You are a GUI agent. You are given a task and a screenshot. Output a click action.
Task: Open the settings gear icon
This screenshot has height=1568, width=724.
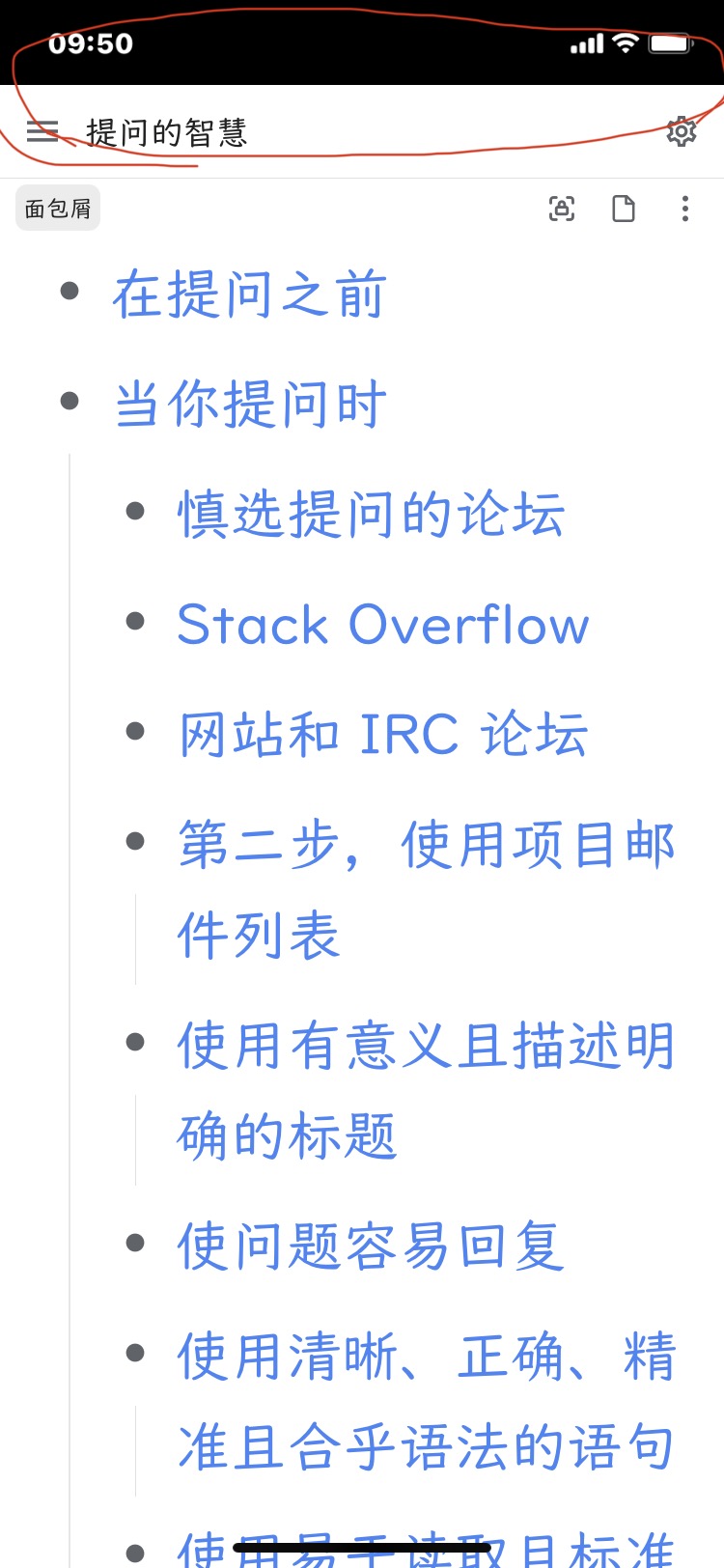682,131
